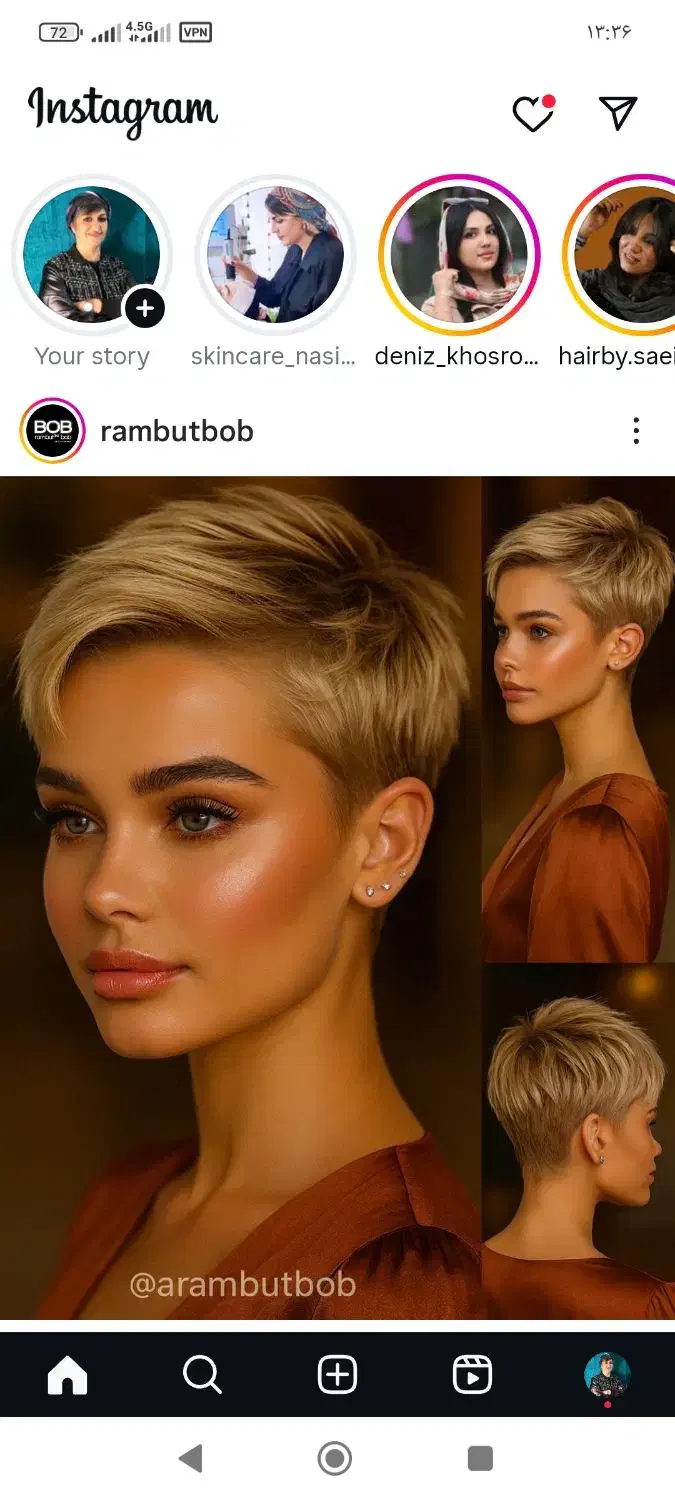Open the rambutbob profile picture
The image size is (675, 1500).
[x=52, y=431]
